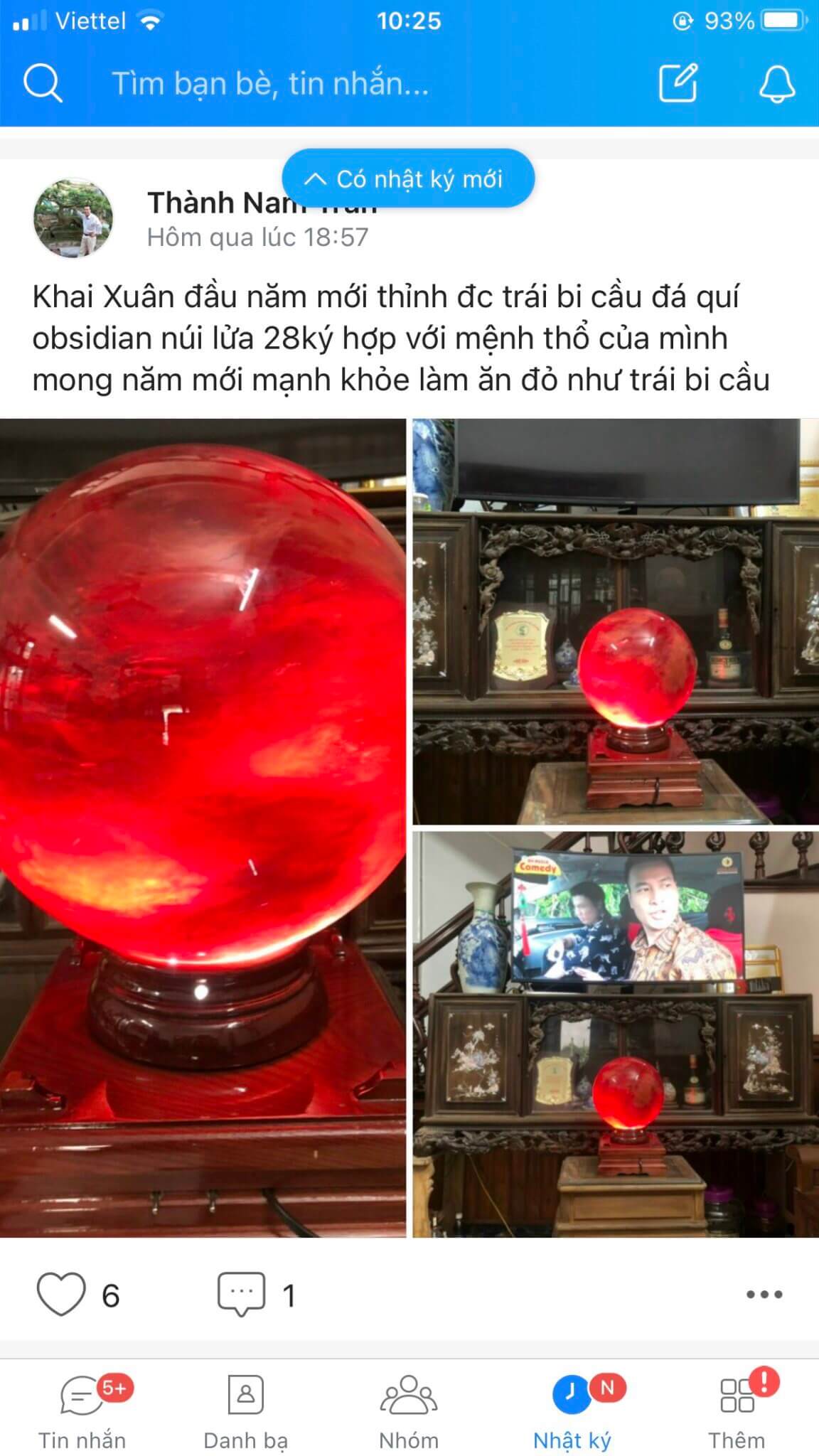Open the post's three-dot options menu

(764, 1294)
